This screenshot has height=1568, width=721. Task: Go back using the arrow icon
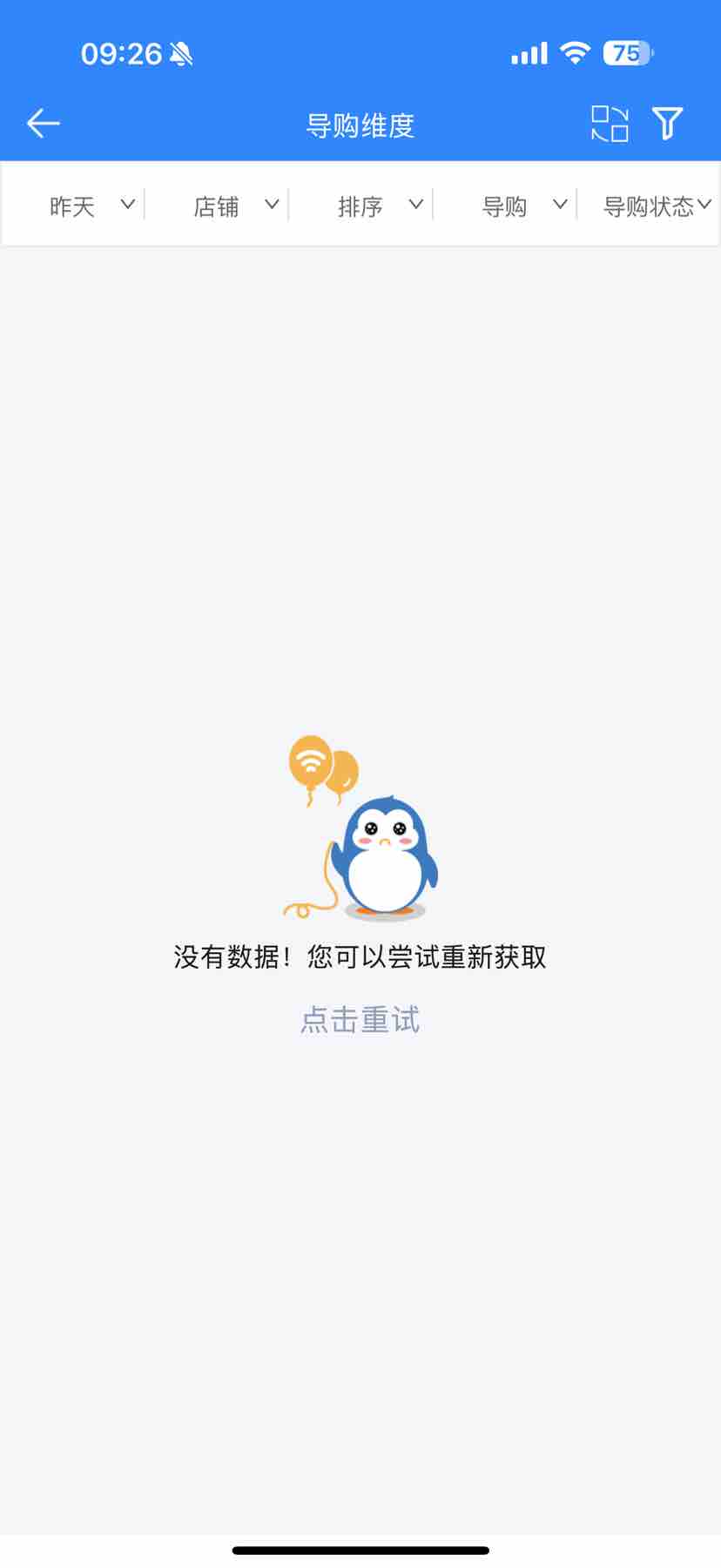point(43,124)
